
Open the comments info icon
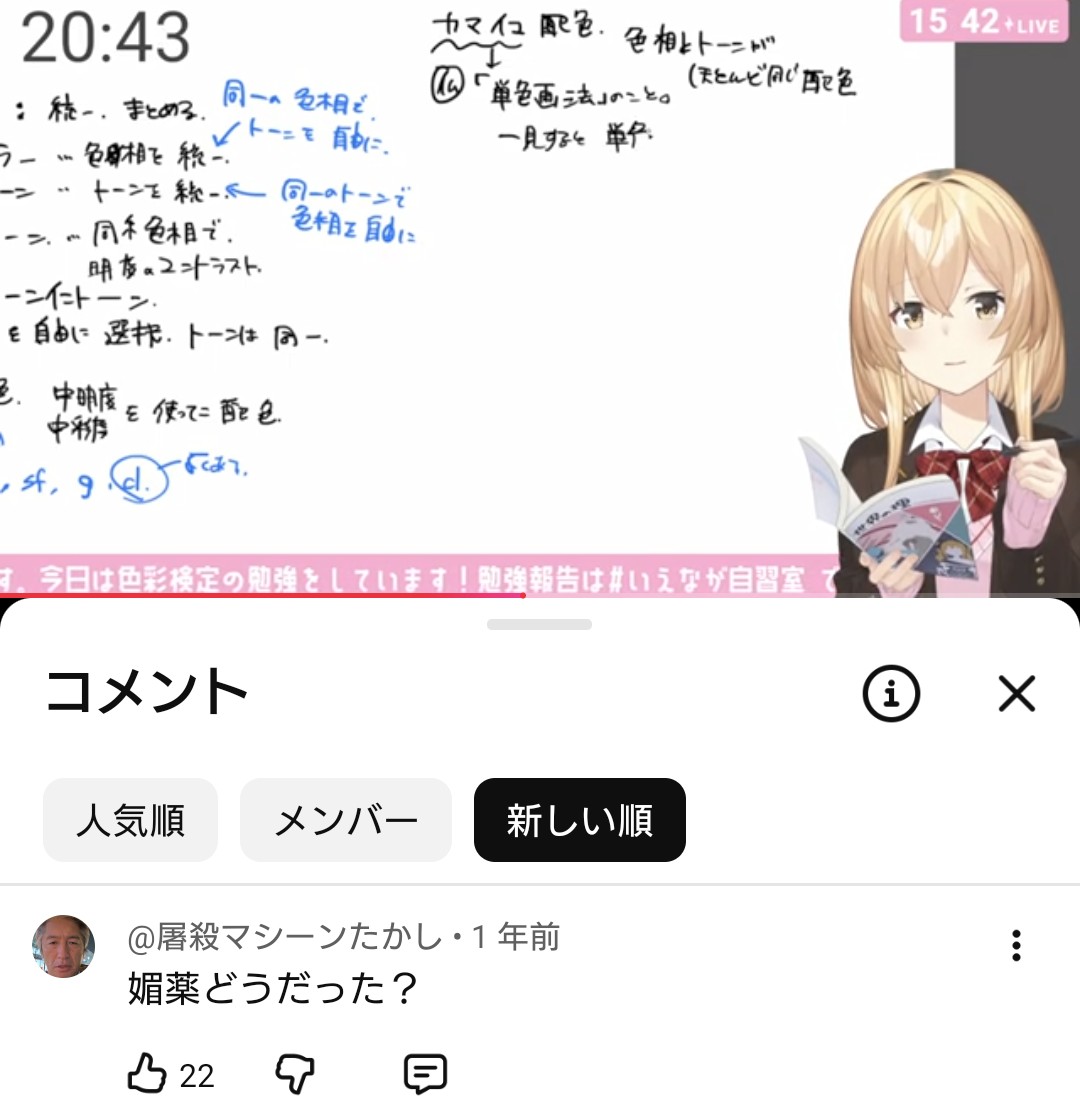[891, 693]
